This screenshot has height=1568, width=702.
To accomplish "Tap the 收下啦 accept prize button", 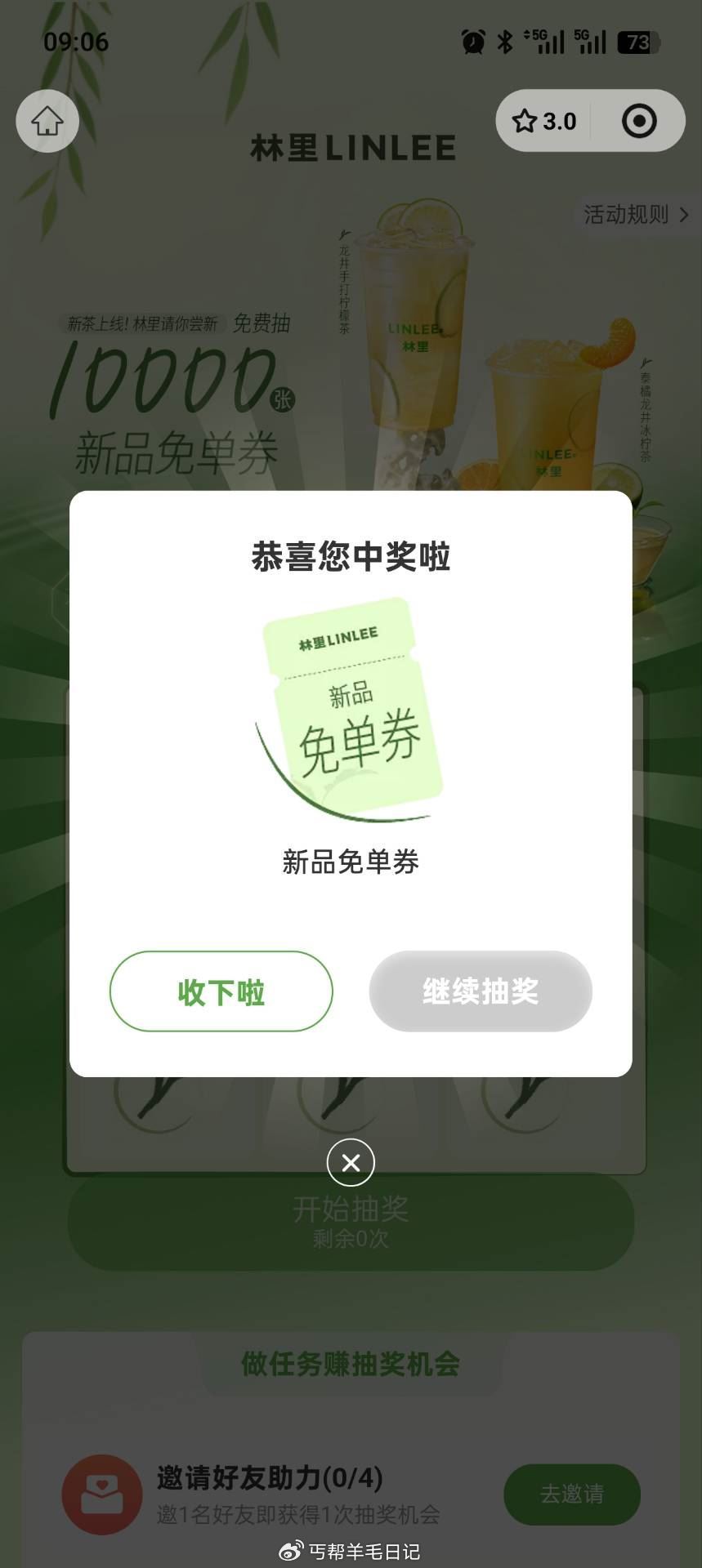I will coord(221,991).
